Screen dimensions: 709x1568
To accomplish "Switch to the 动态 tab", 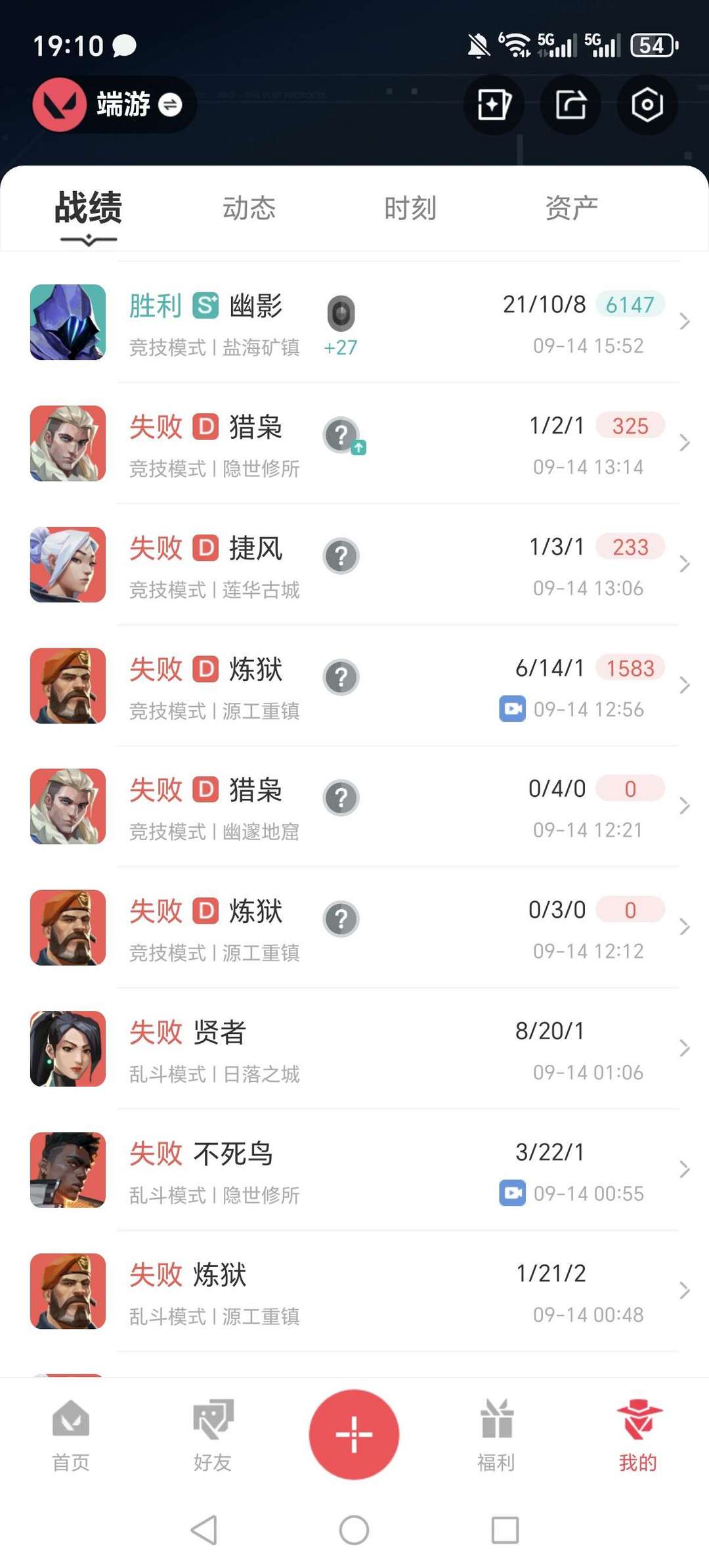I will click(x=249, y=208).
